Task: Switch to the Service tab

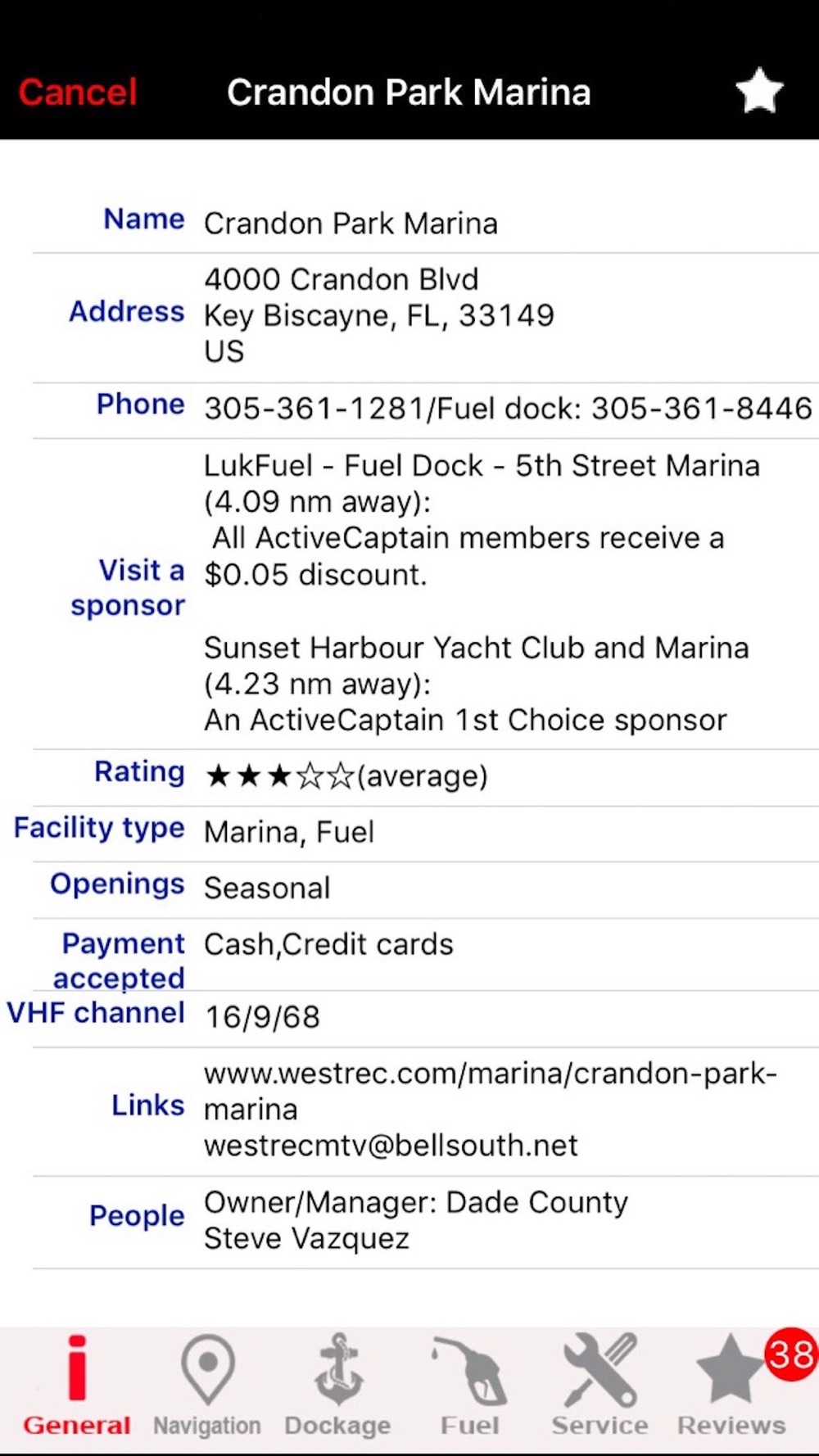Action: click(600, 1386)
